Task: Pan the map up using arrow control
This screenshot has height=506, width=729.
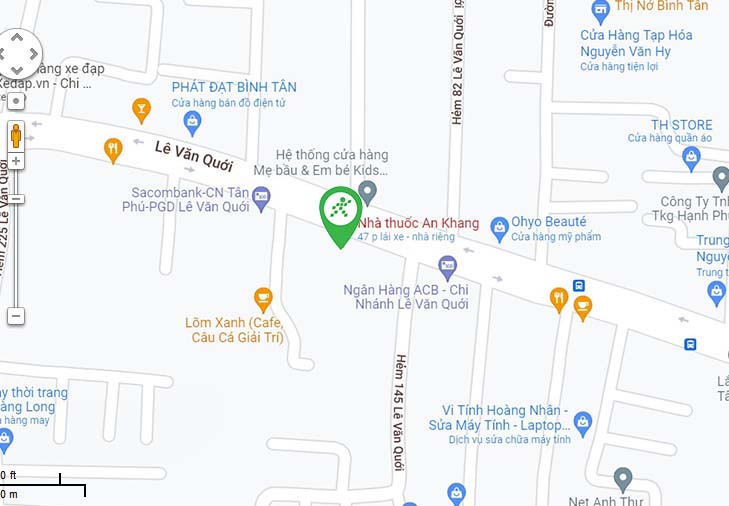Action: (17, 34)
